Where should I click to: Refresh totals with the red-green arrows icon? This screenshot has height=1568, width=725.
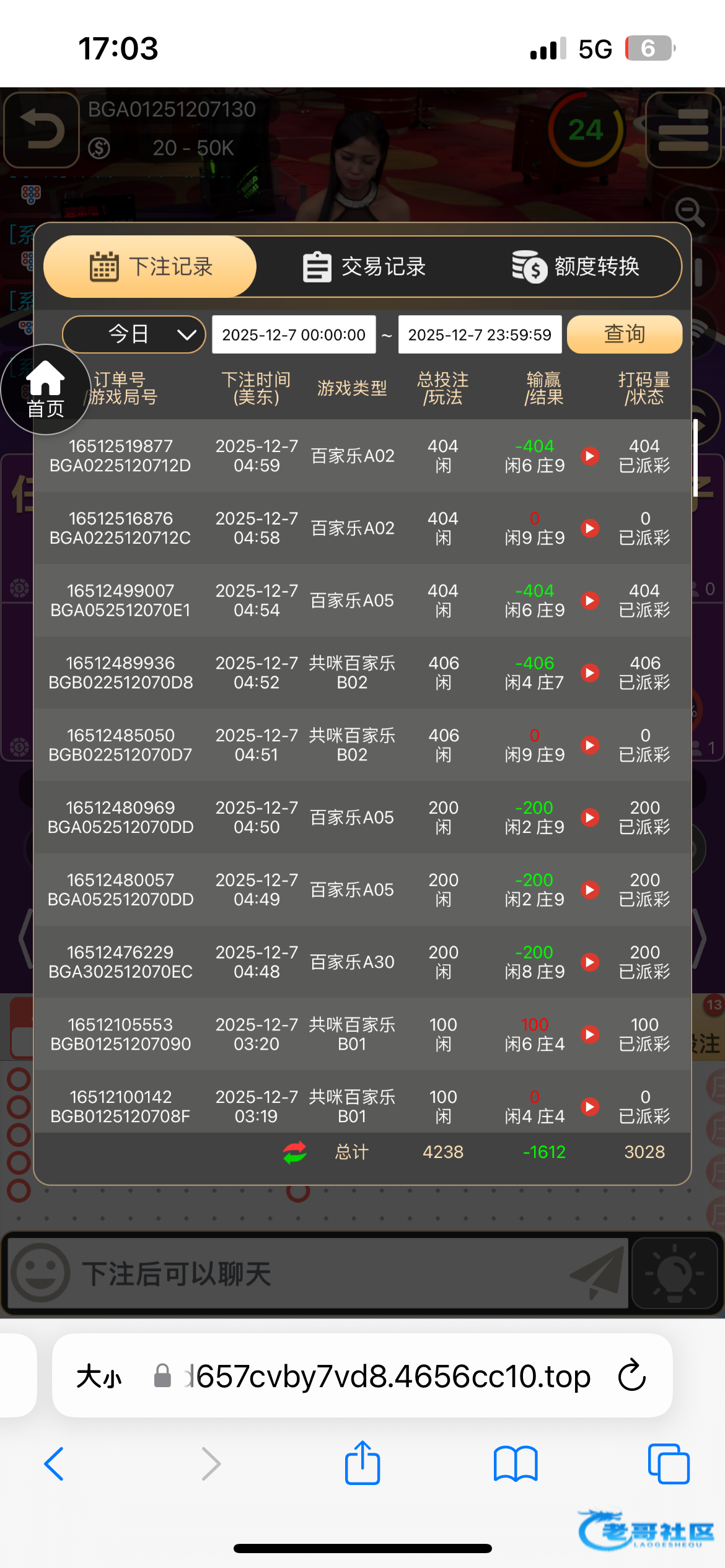coord(295,1152)
